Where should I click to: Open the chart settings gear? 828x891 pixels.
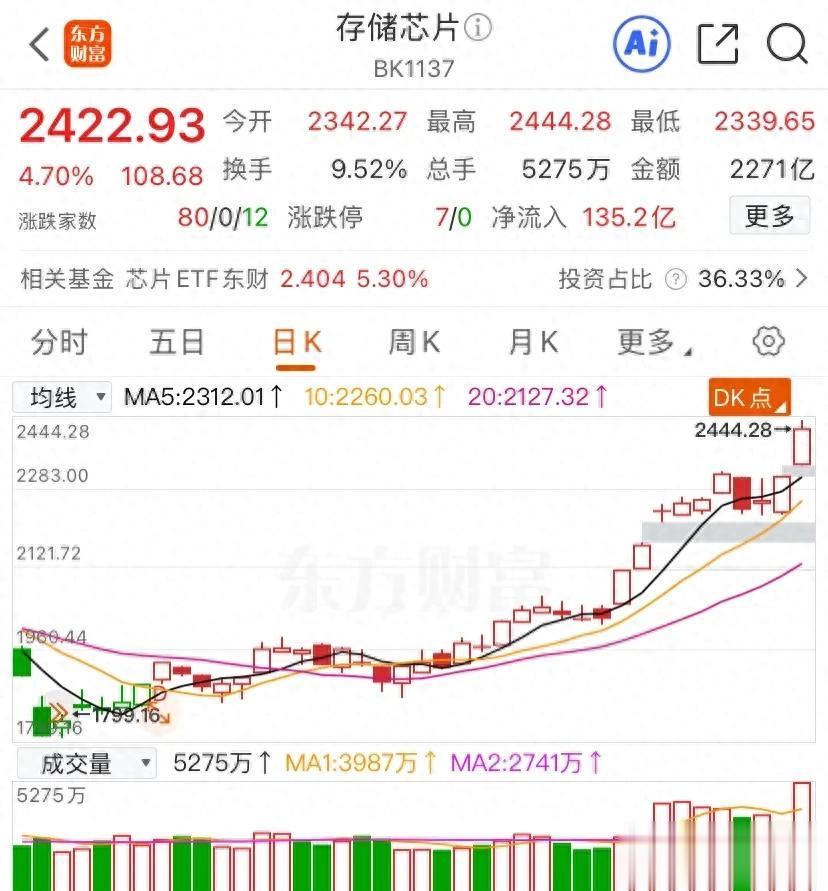(768, 342)
